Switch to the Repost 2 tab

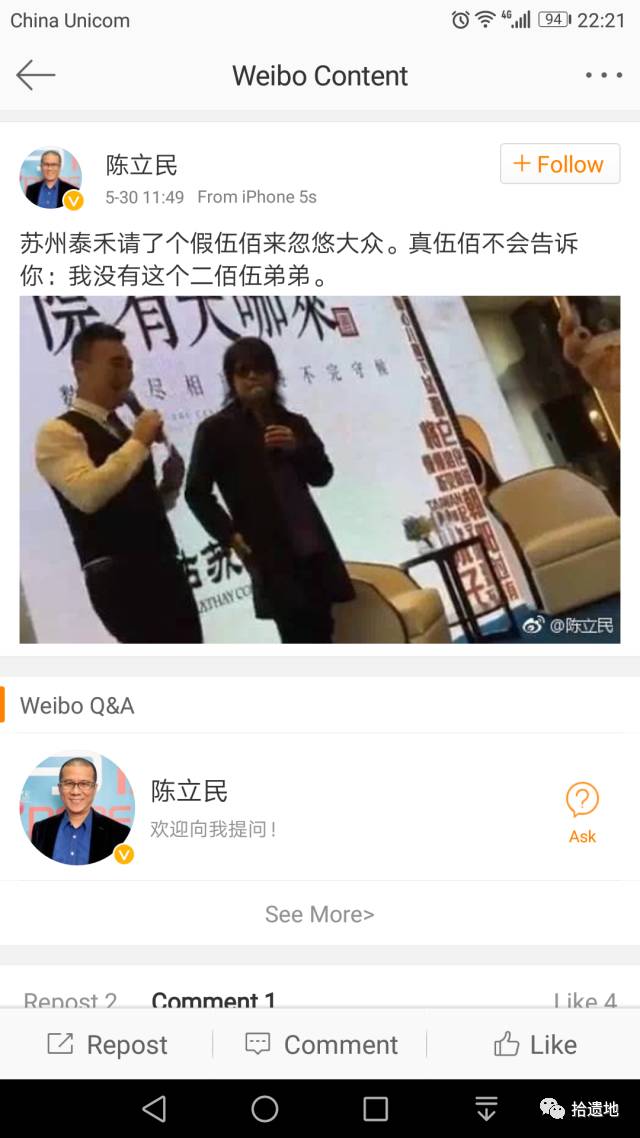coord(70,1001)
